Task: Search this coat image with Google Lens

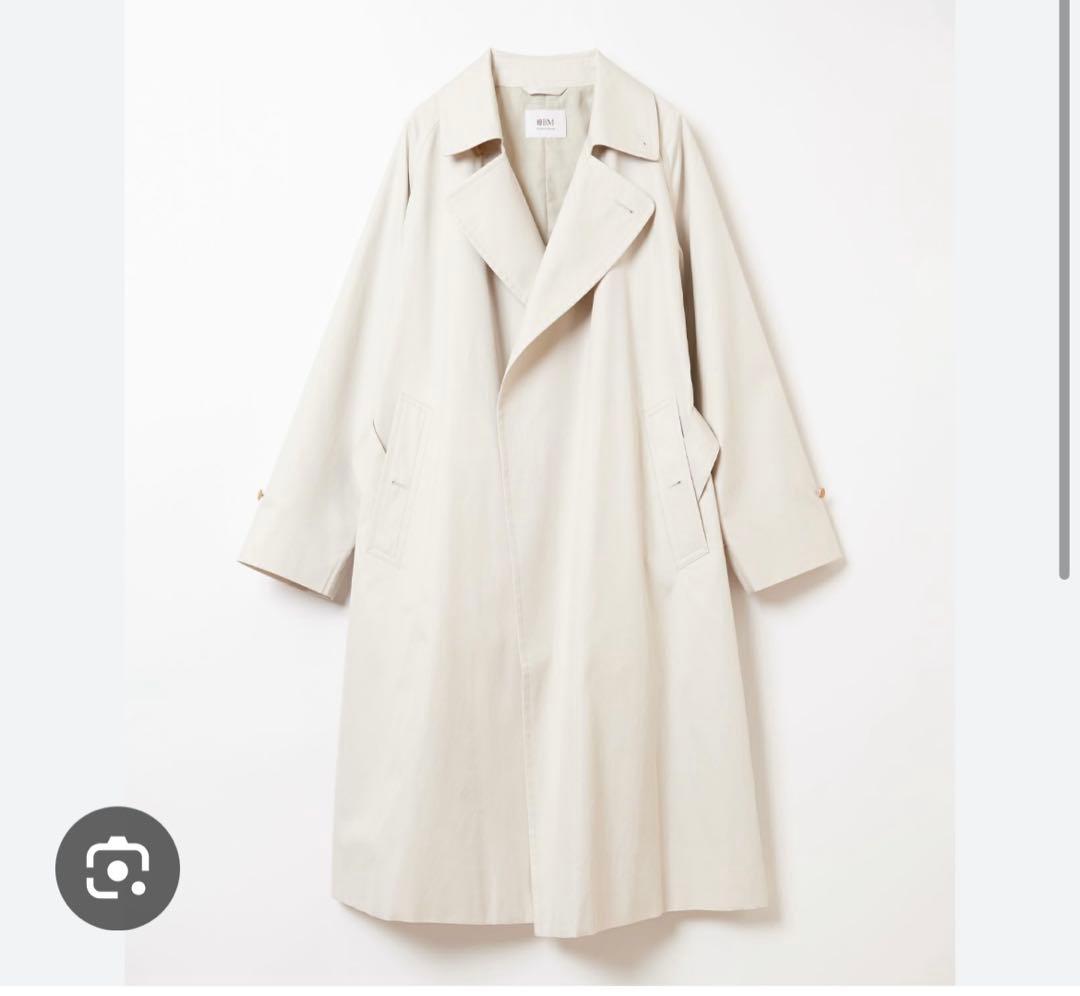Action: [x=117, y=868]
